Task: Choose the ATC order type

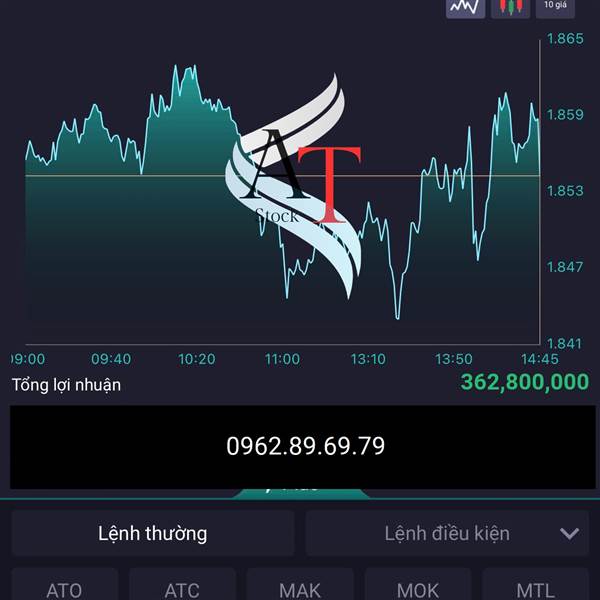Action: (x=182, y=584)
